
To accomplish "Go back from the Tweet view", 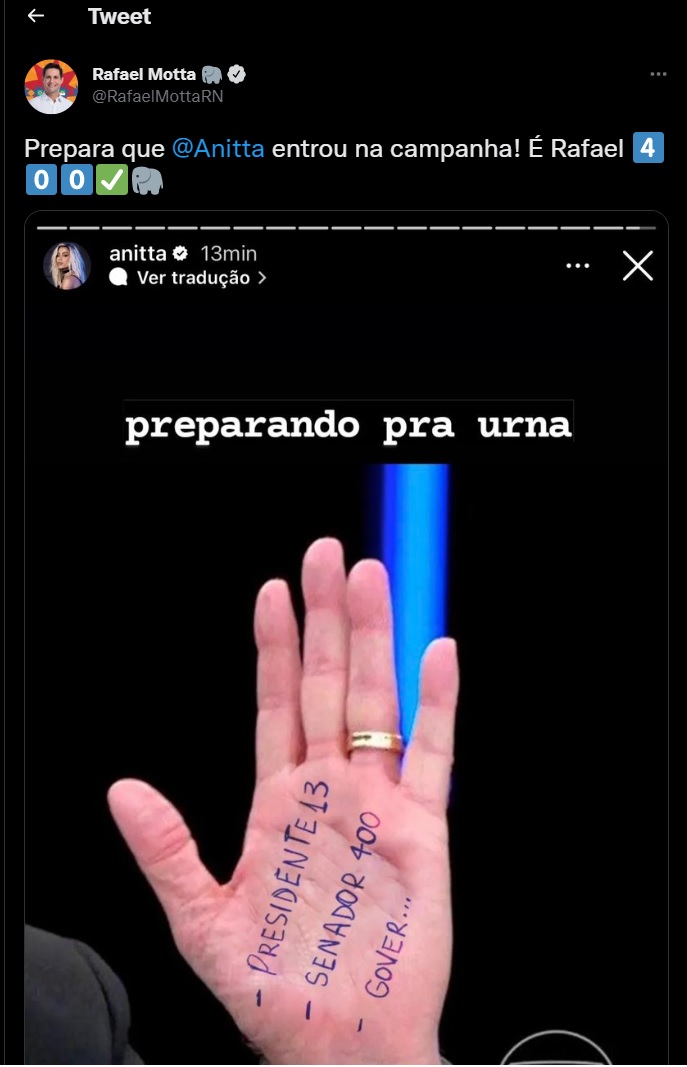I will coord(36,16).
